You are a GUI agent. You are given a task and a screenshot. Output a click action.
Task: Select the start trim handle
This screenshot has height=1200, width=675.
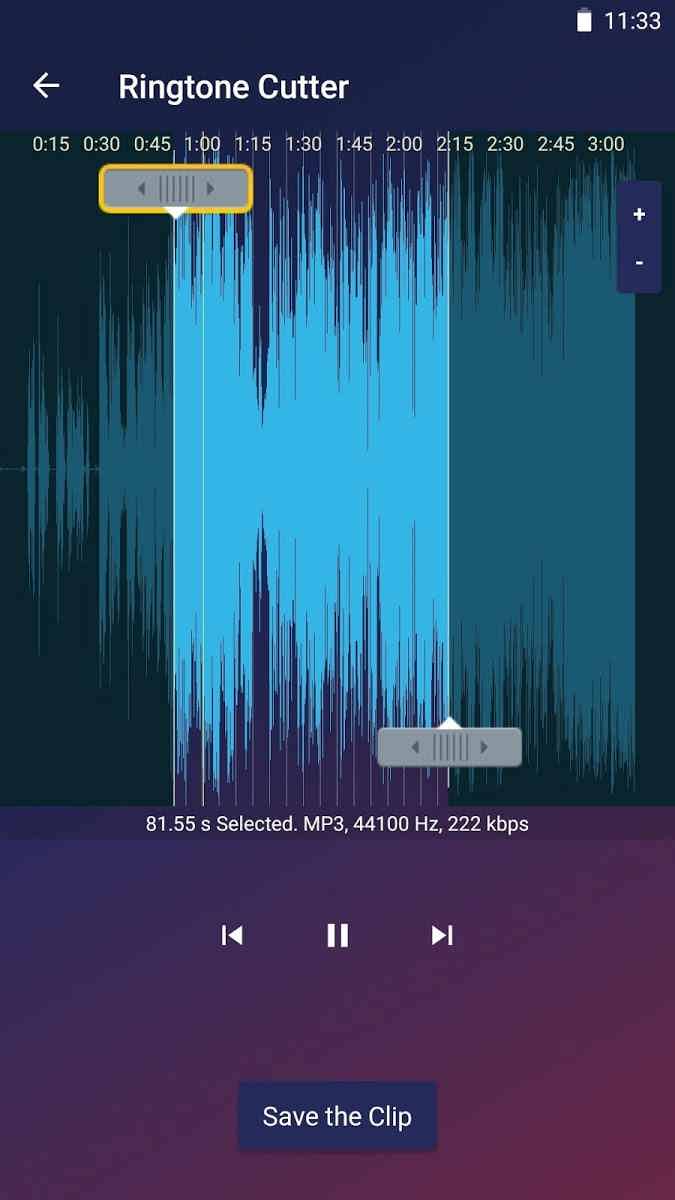tap(175, 188)
